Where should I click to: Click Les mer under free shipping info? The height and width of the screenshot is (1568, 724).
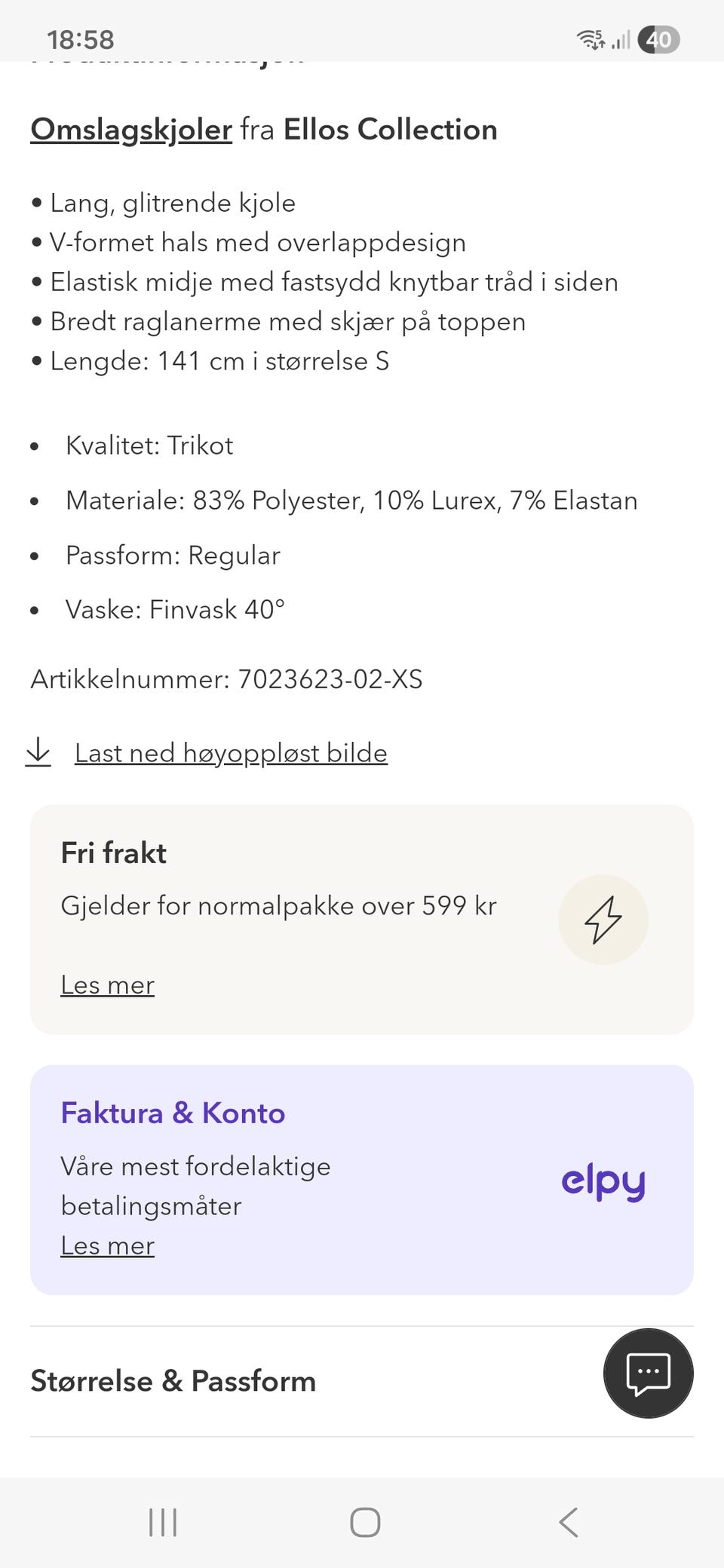pos(106,985)
